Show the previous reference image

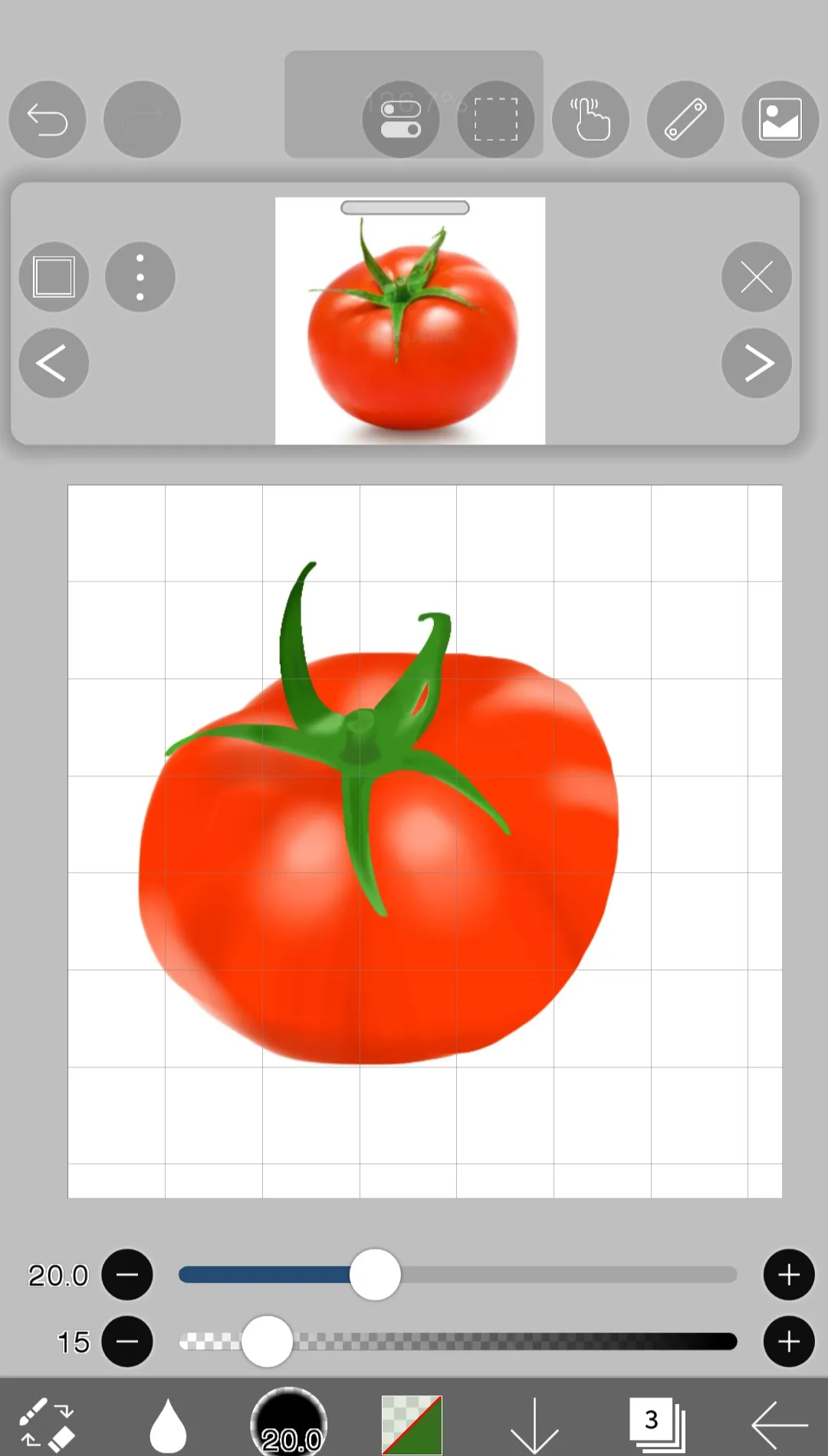[54, 363]
